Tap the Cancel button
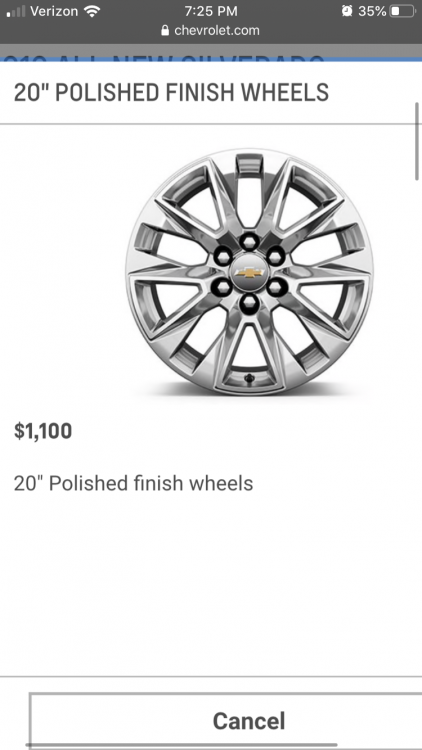 coord(226,721)
